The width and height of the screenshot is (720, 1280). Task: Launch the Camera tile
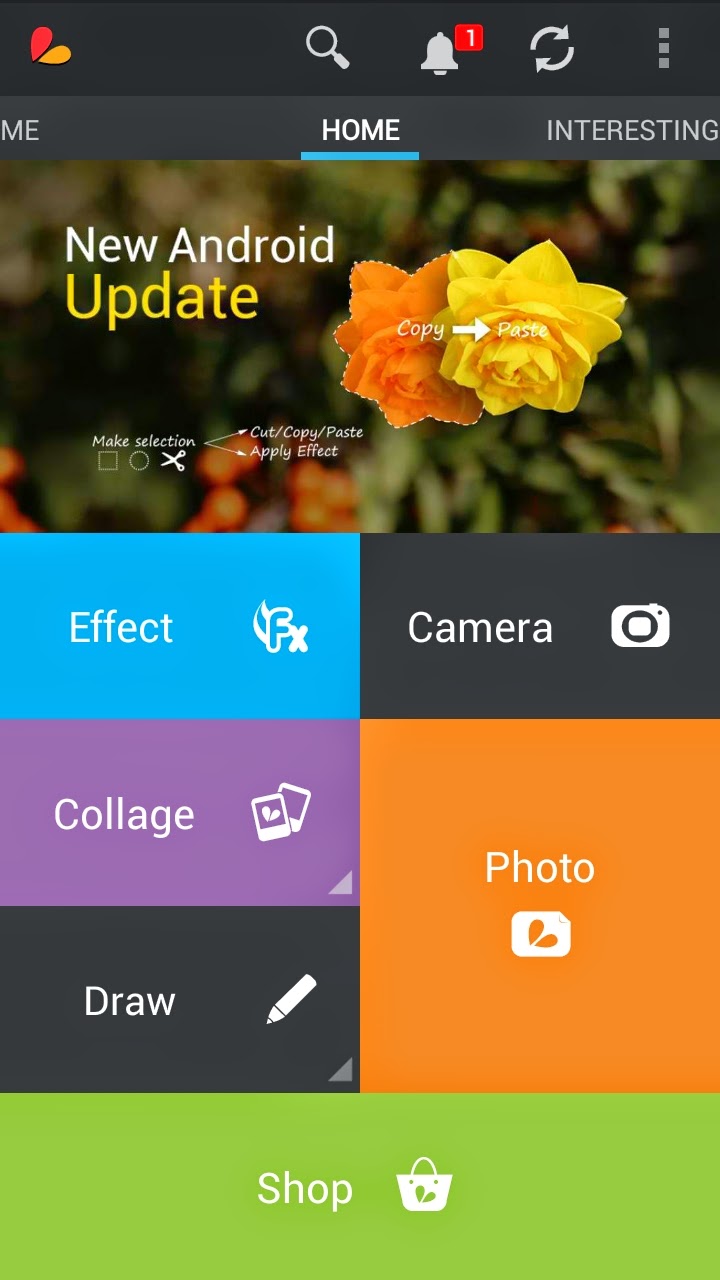(x=540, y=627)
